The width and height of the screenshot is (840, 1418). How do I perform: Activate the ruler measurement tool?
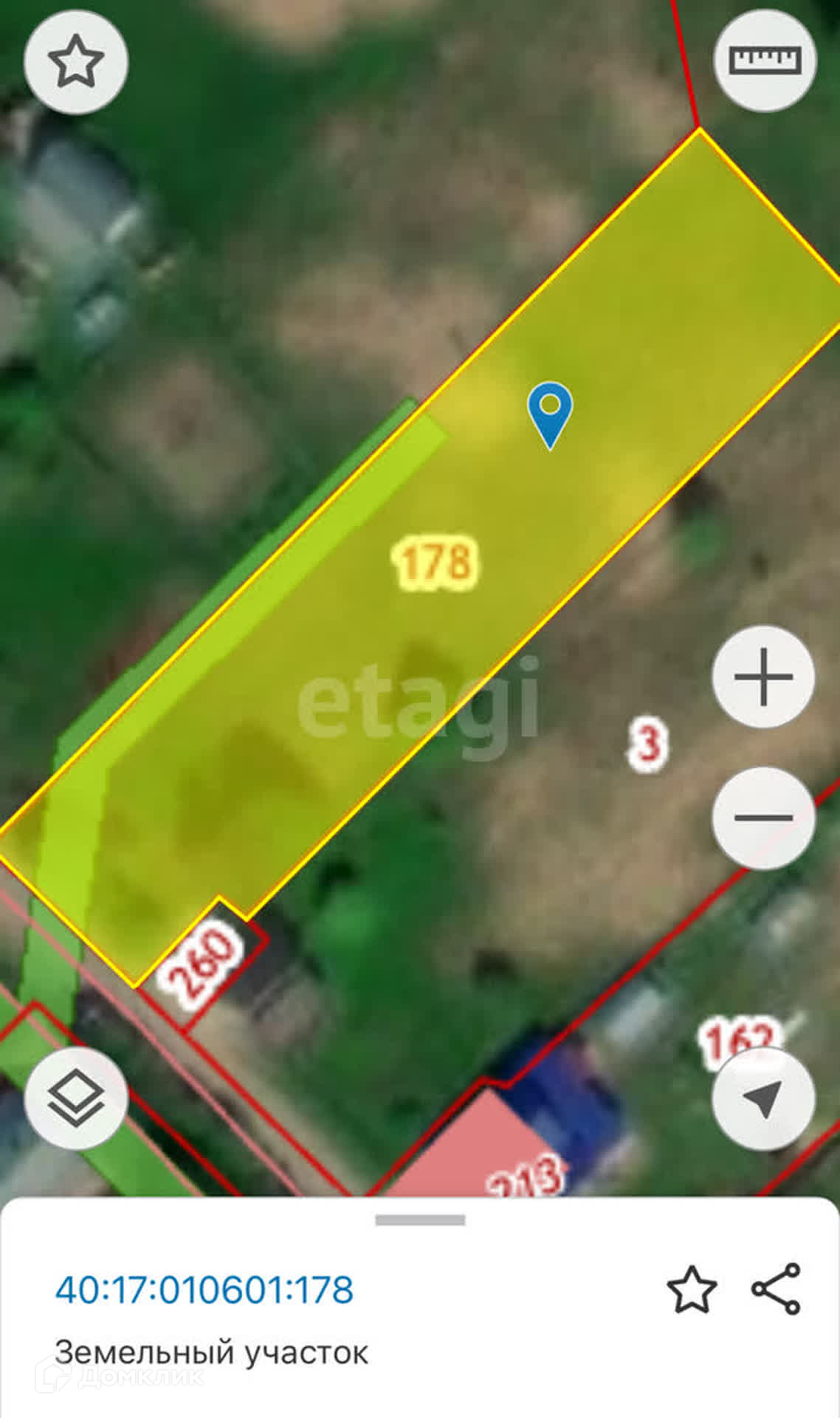click(x=765, y=60)
